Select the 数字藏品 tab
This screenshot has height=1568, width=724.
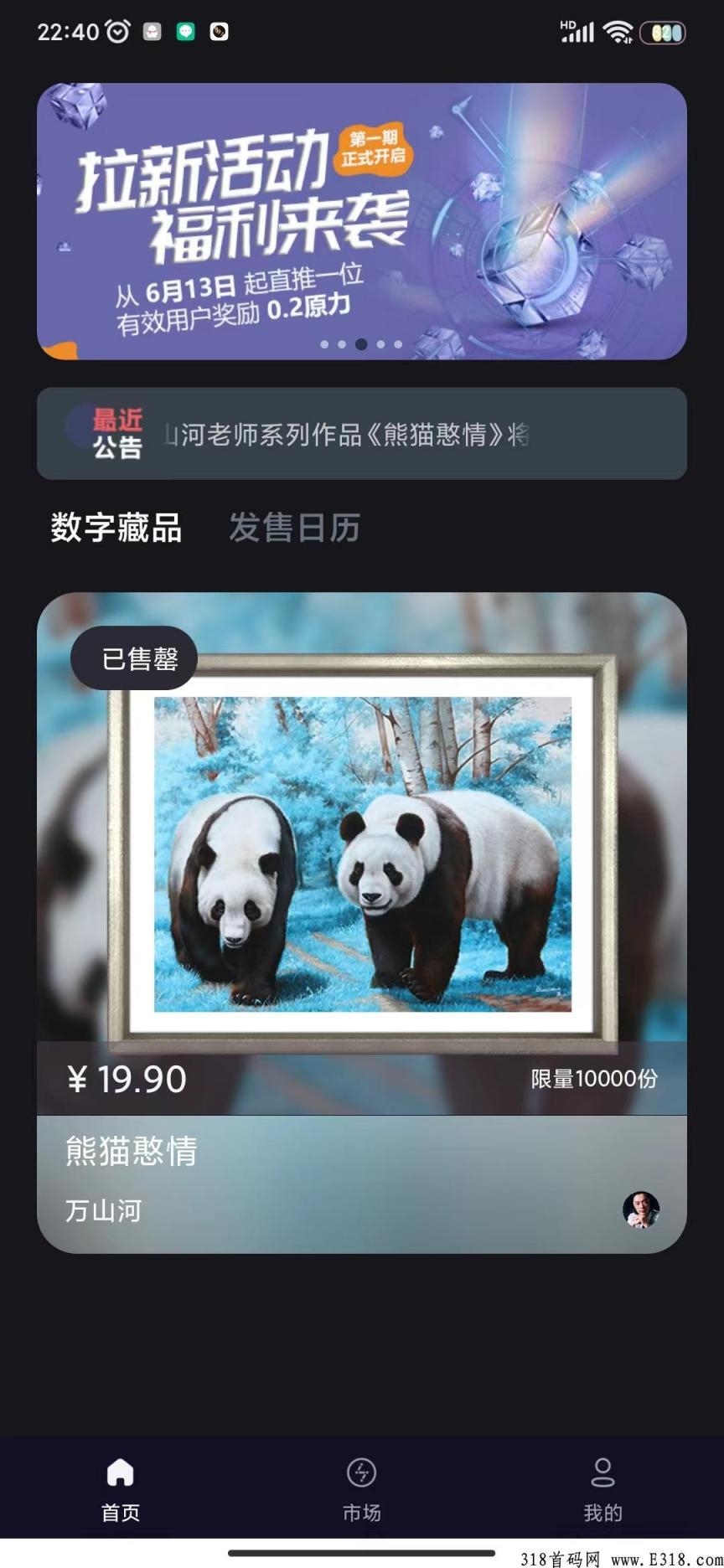pos(116,528)
